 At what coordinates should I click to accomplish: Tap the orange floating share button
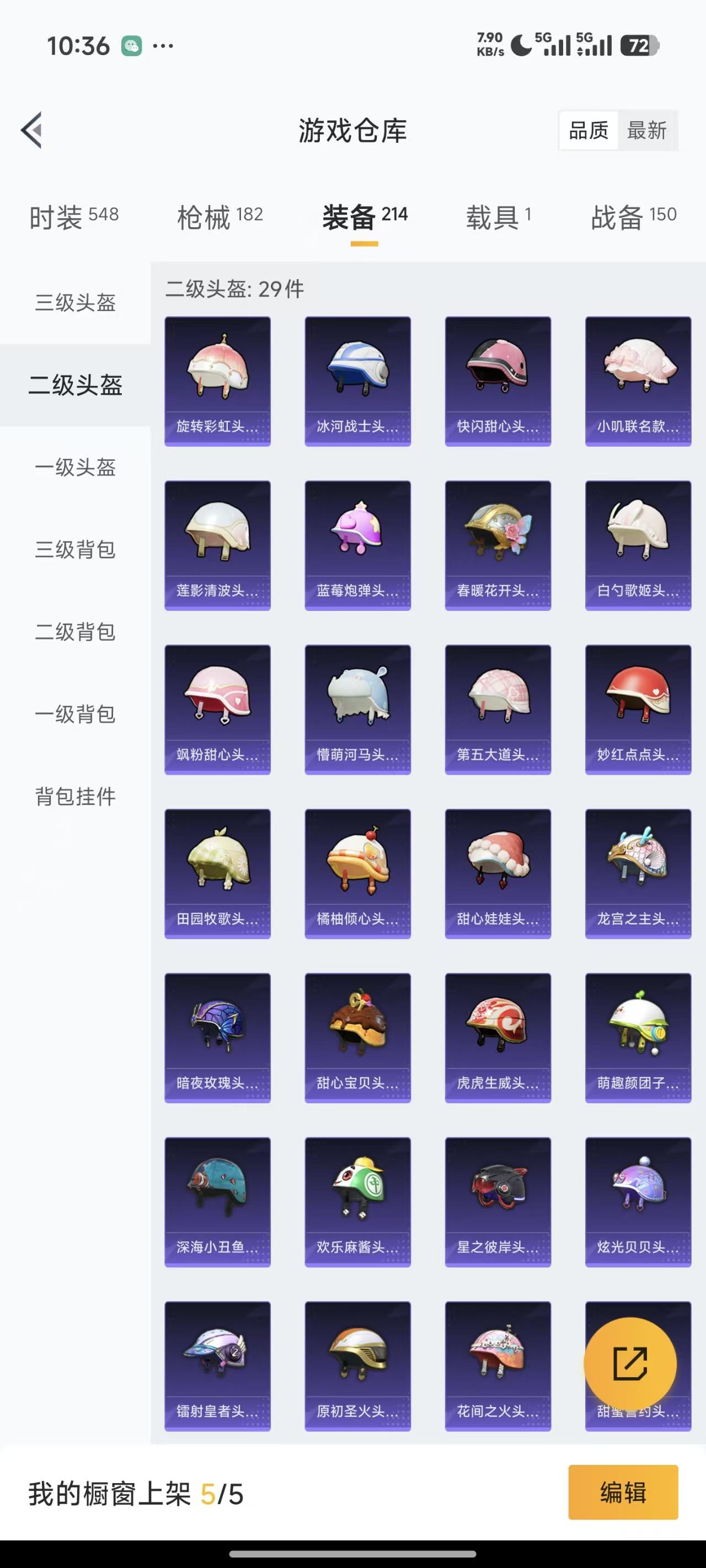coord(630,1364)
